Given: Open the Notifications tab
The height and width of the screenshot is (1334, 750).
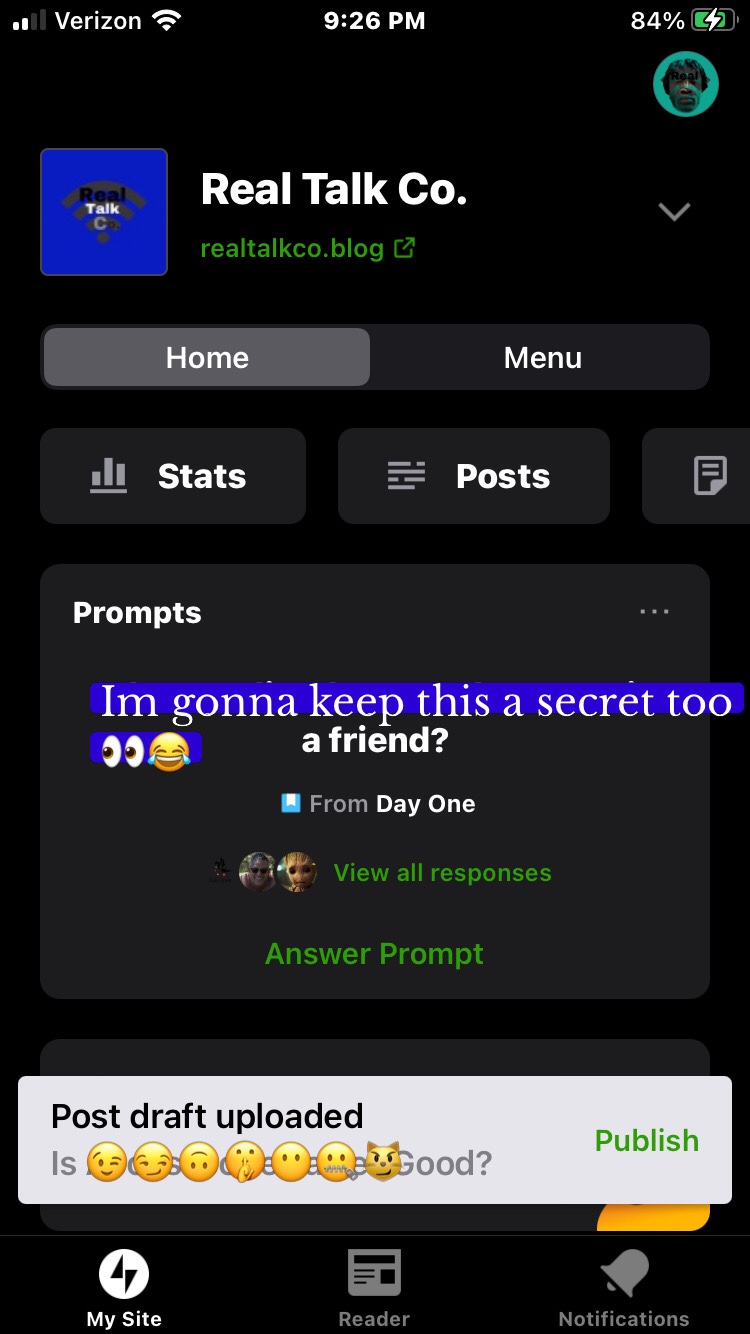Looking at the screenshot, I should click(623, 1288).
